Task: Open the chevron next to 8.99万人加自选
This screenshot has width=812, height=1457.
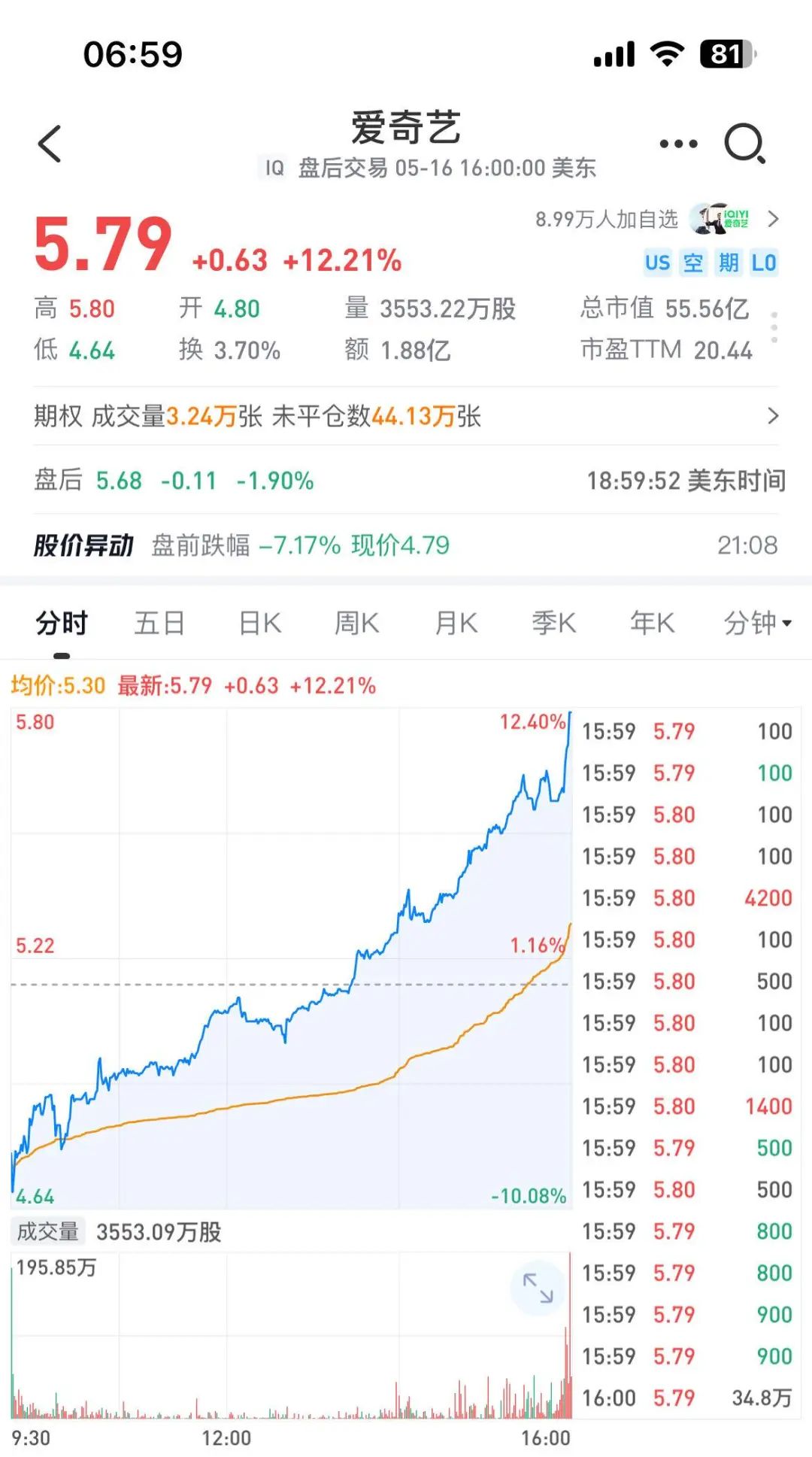Action: point(774,220)
